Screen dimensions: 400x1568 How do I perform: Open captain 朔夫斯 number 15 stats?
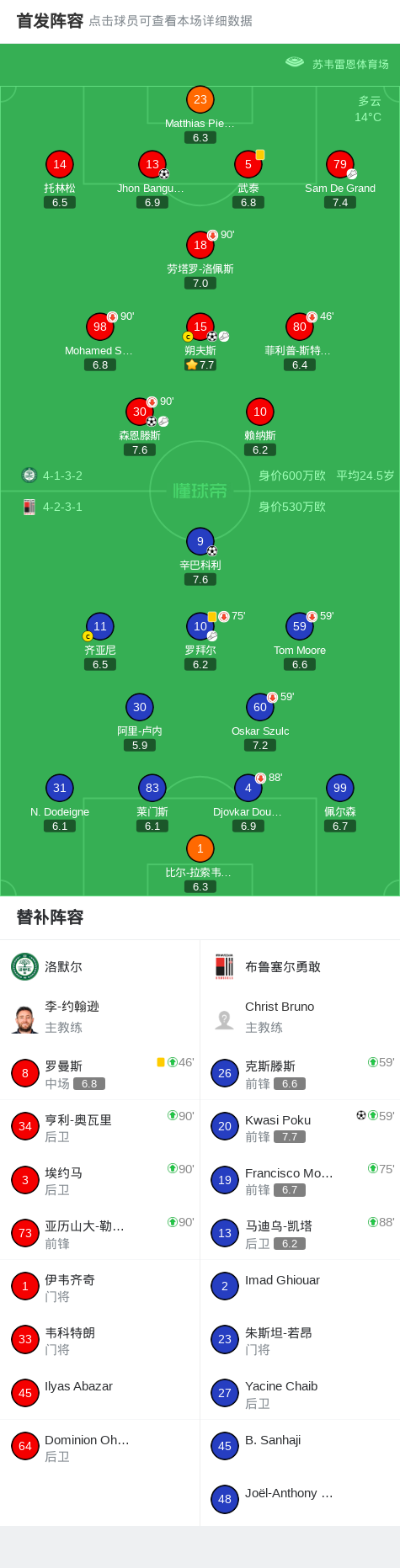pos(200,341)
